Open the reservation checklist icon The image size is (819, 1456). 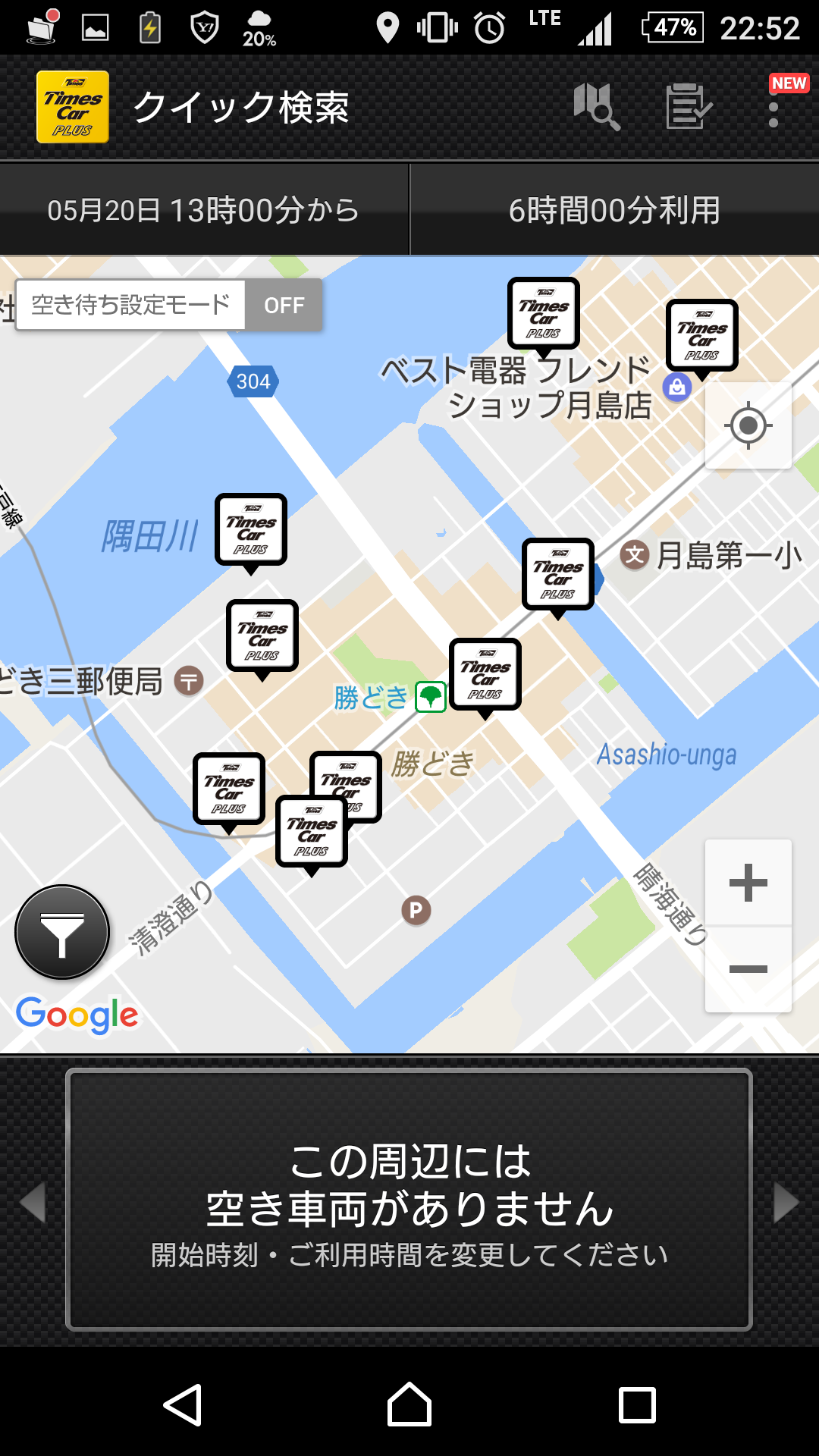(688, 107)
